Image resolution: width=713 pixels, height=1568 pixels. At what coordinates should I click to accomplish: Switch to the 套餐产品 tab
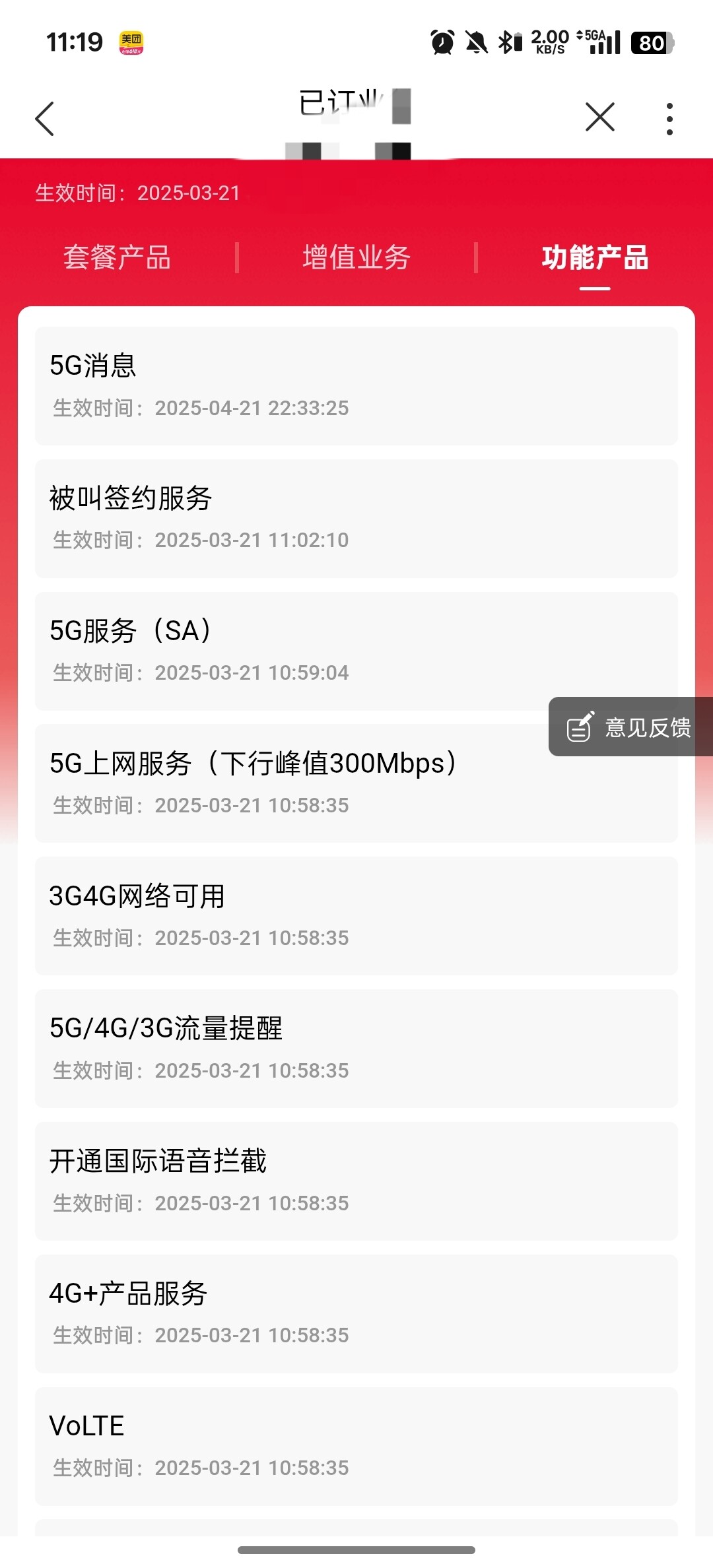(117, 257)
